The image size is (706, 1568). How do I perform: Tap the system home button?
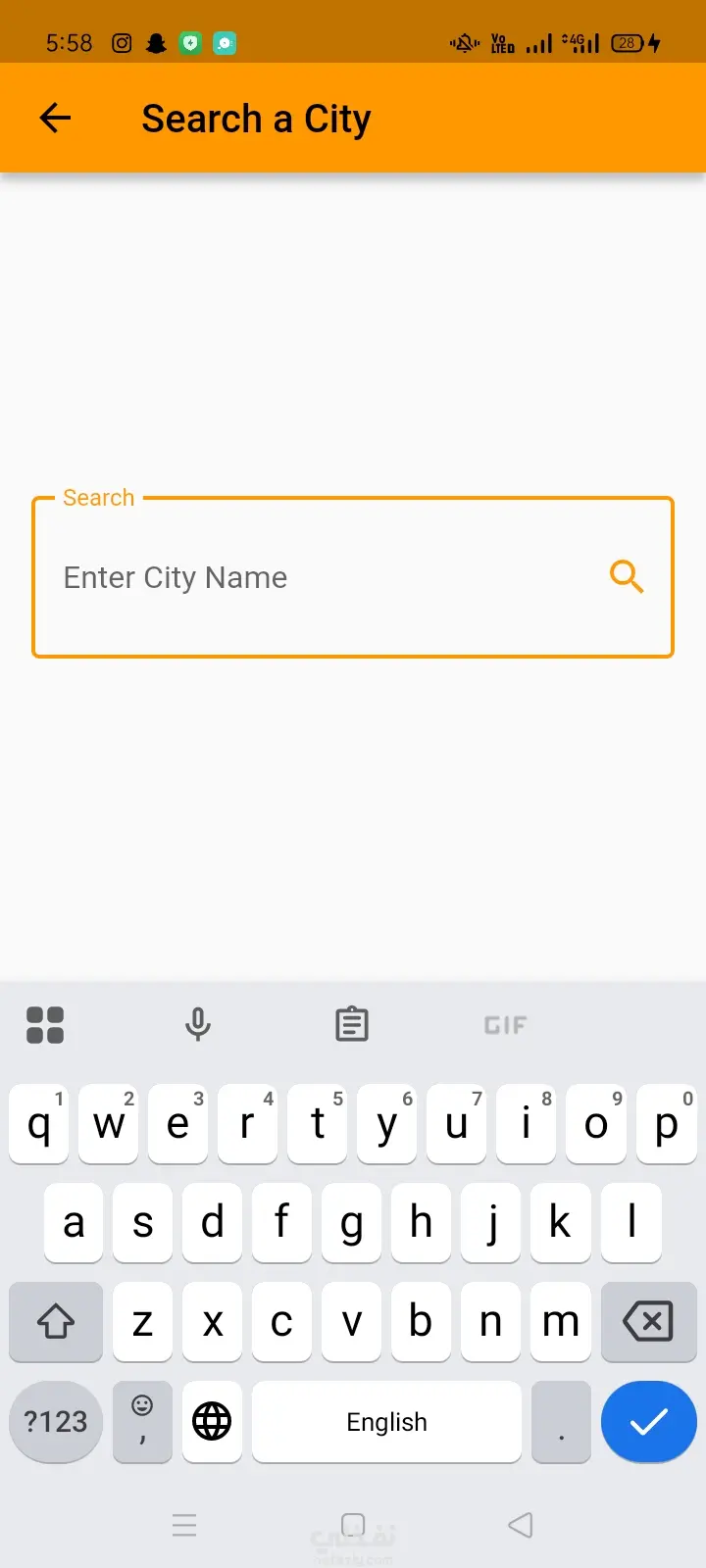coord(353,1525)
